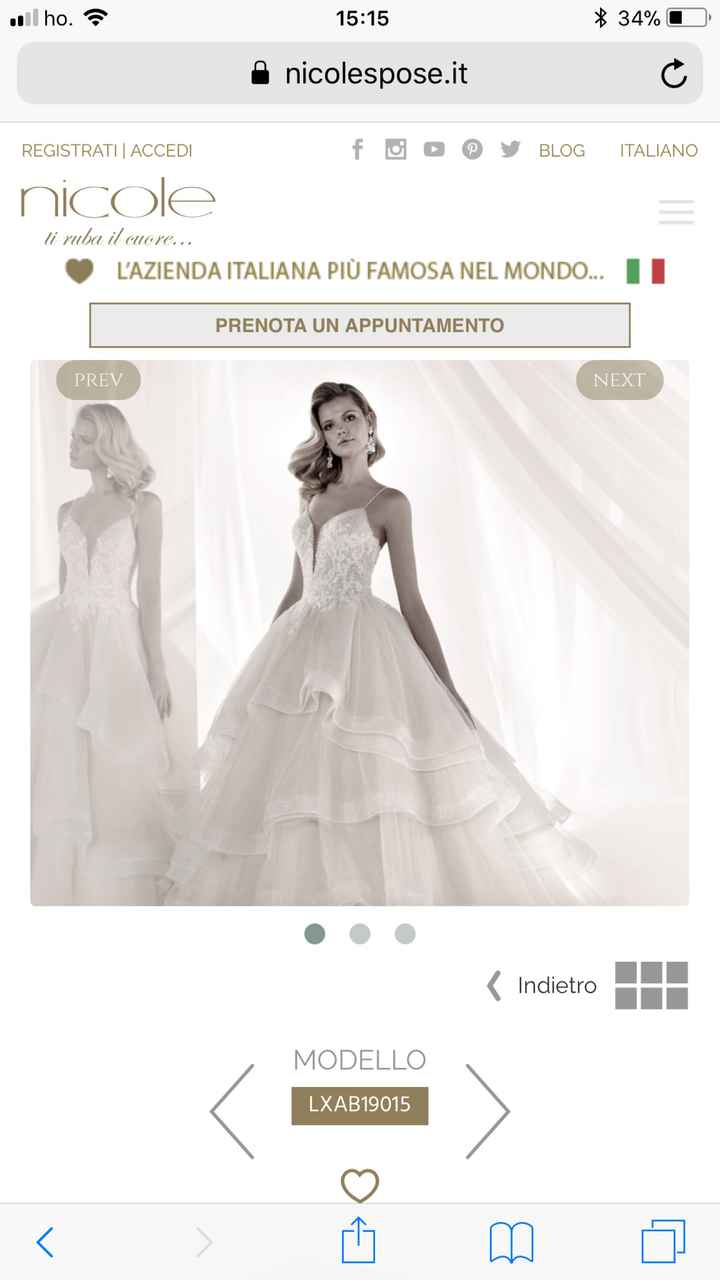
Task: Go to next model arrow
Action: (487, 1111)
